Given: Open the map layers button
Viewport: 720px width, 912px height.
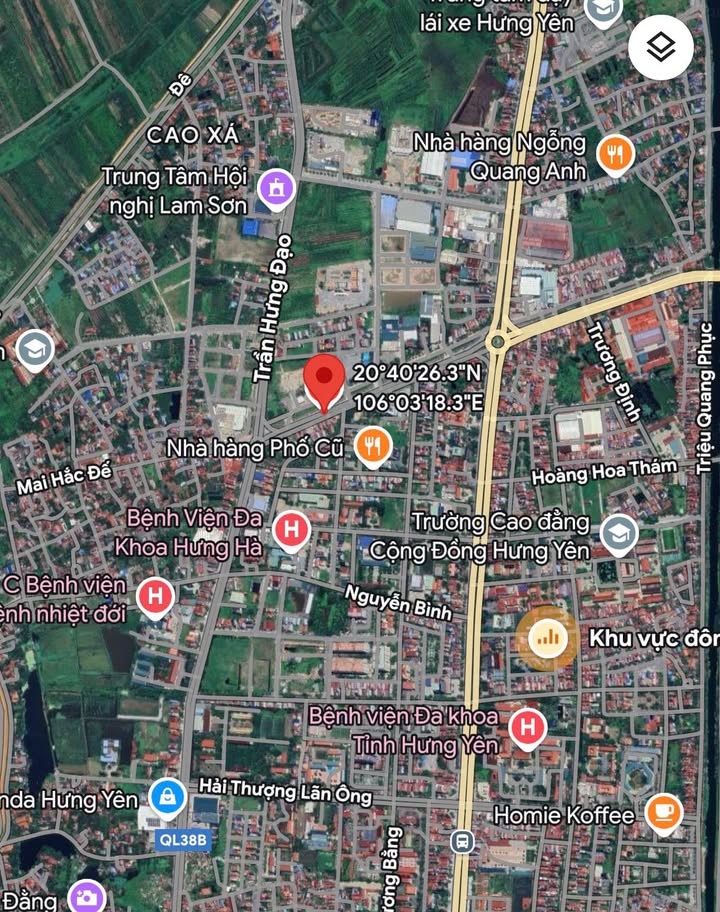Looking at the screenshot, I should tap(660, 47).
